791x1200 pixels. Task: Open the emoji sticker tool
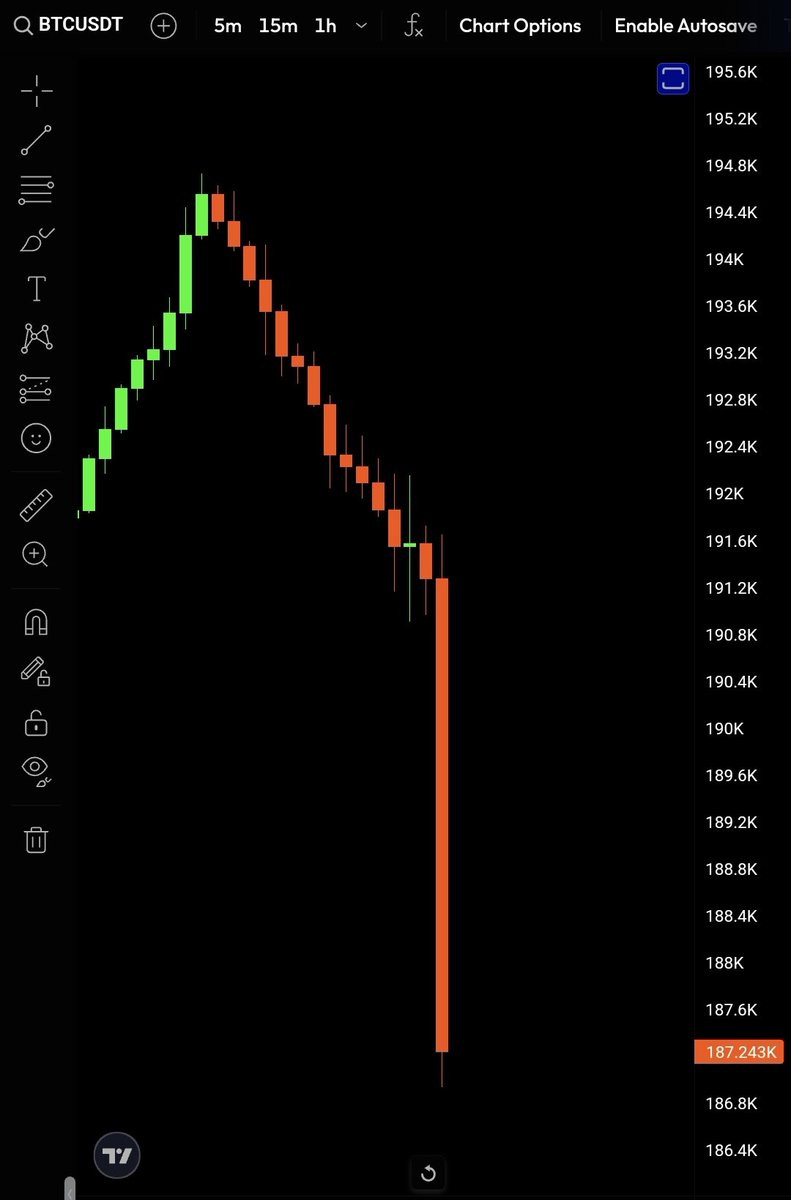[36, 438]
